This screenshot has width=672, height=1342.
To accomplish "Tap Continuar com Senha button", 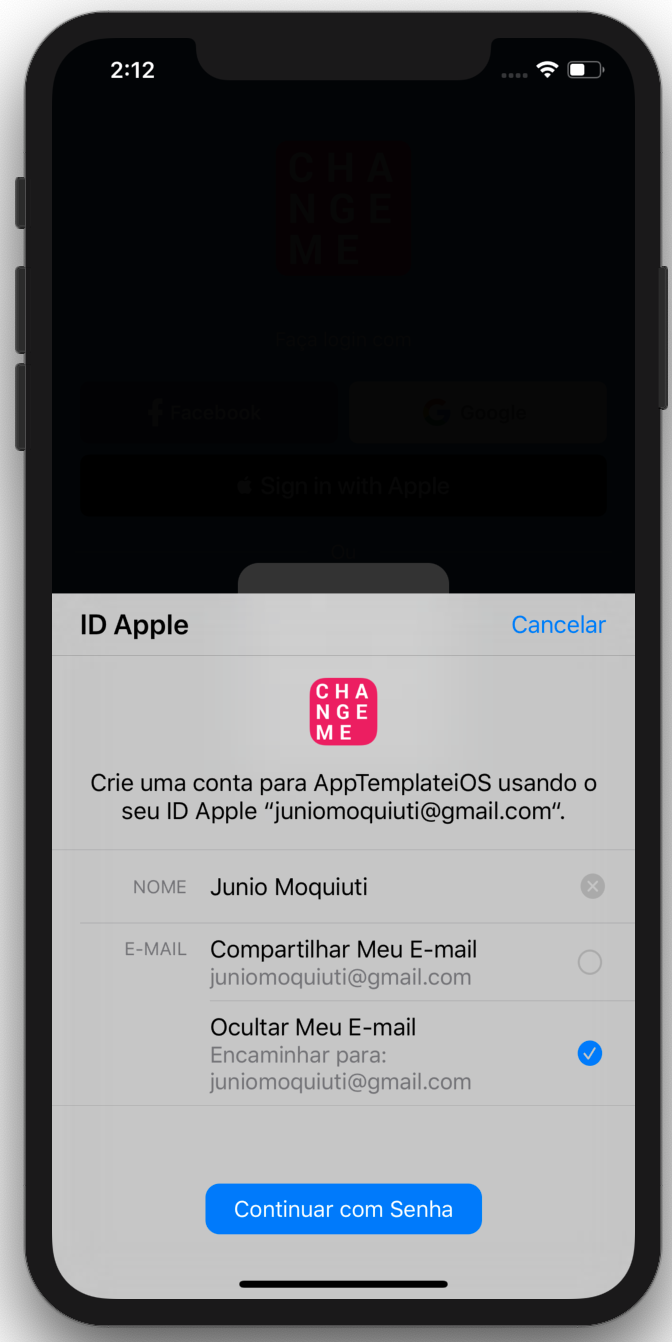I will [343, 1209].
